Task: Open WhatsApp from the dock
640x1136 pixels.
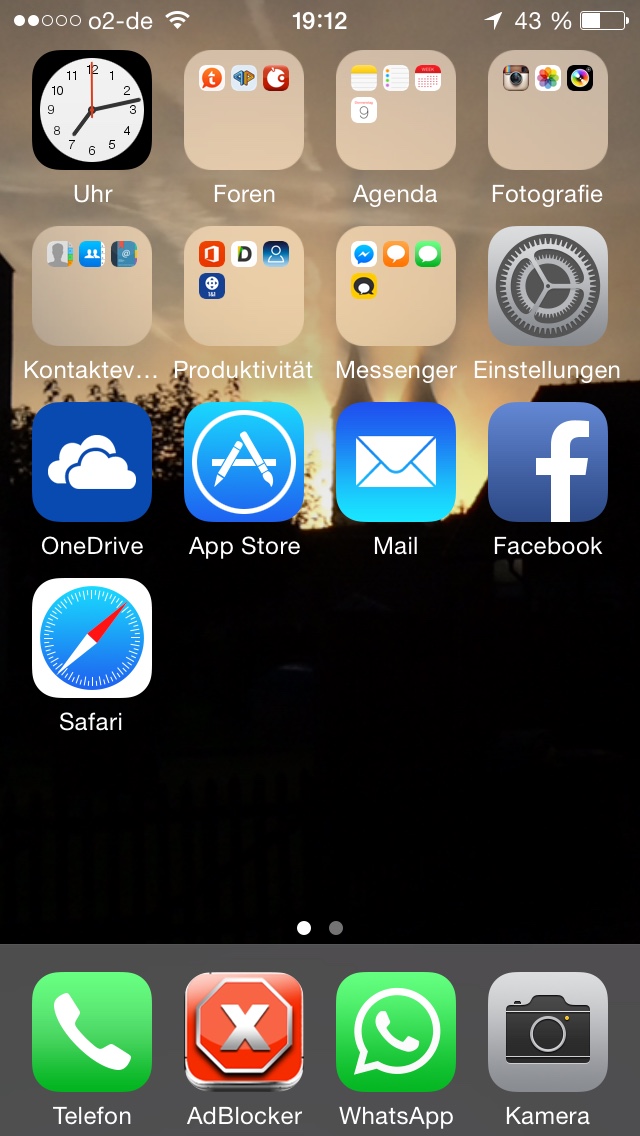Action: click(396, 1032)
